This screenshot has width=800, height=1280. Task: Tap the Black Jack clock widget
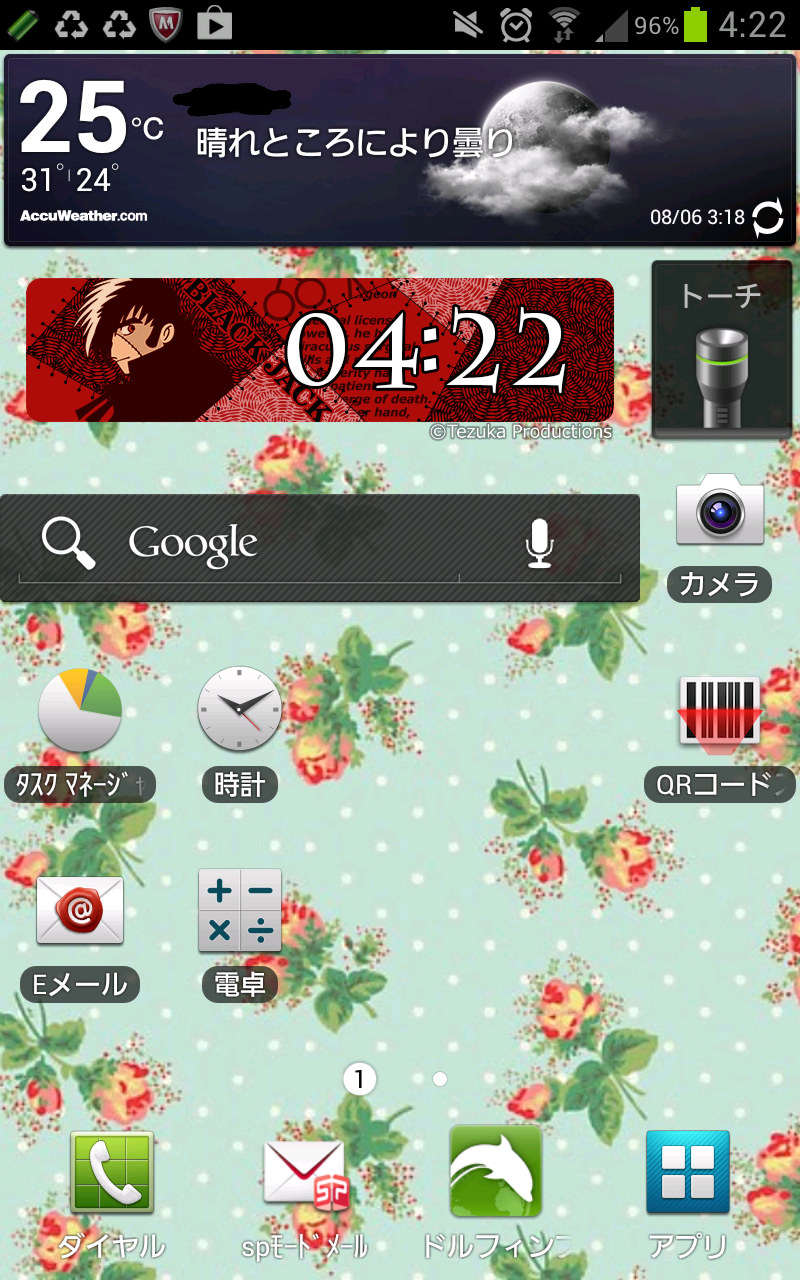[x=320, y=350]
